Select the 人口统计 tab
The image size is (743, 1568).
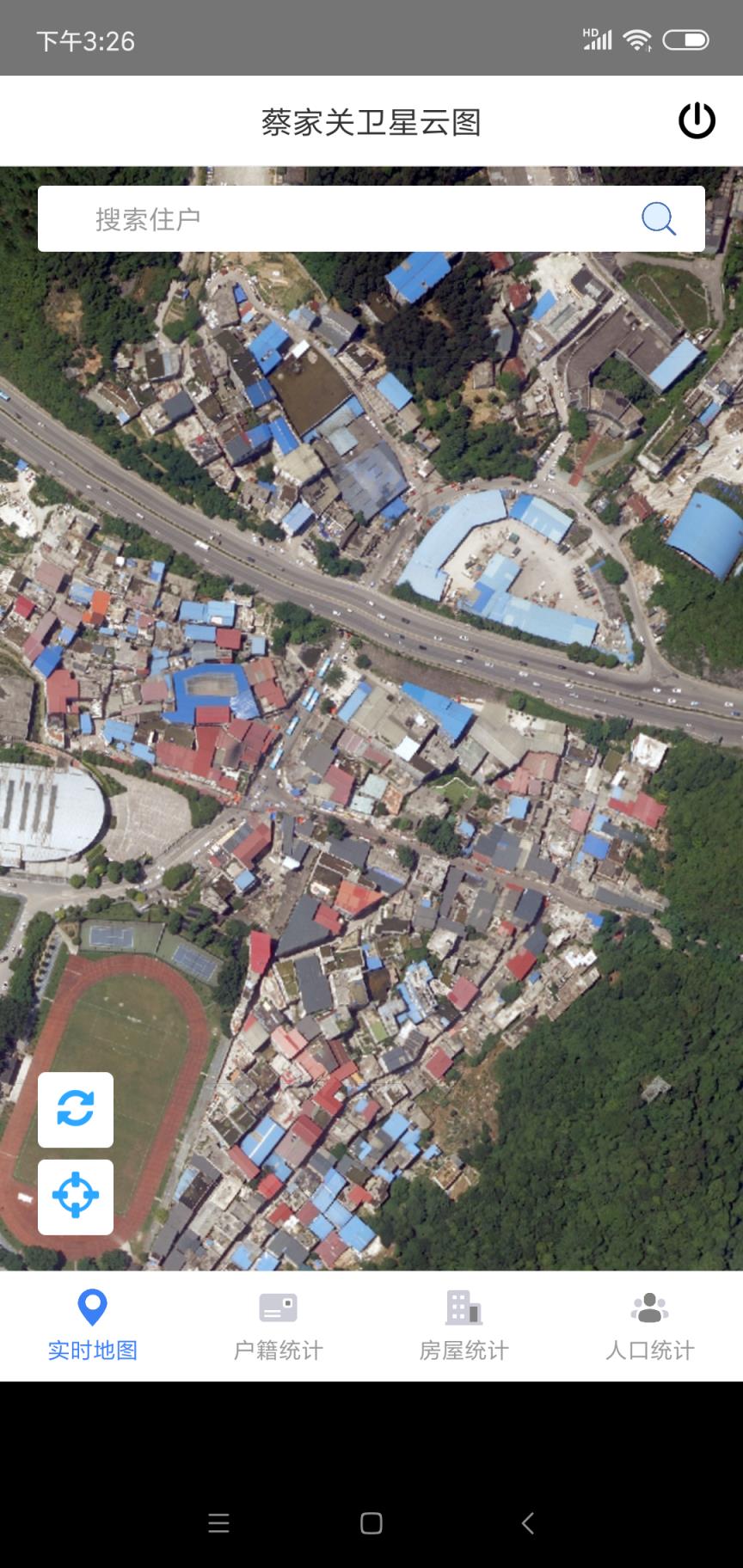[x=650, y=1326]
